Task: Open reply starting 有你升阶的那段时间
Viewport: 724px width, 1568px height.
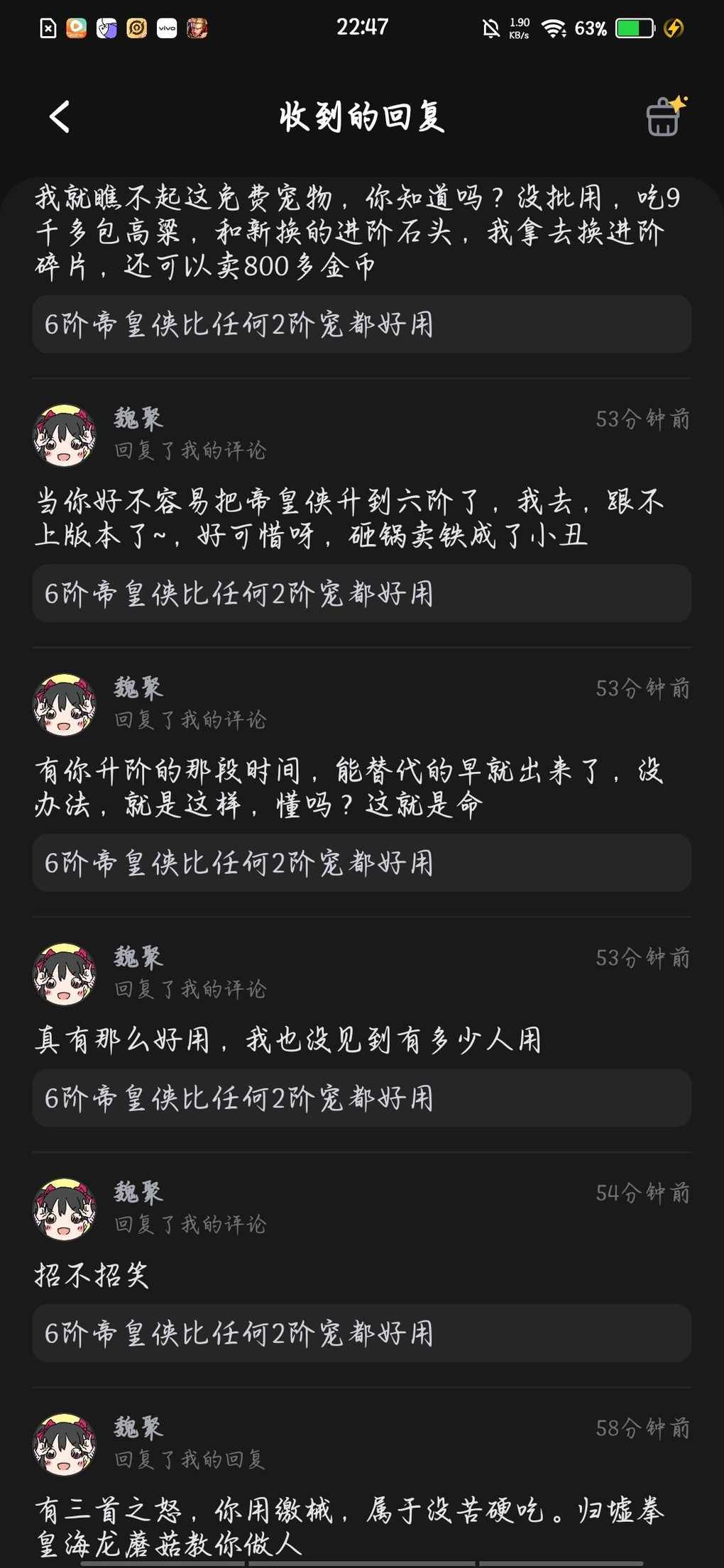Action: (348, 788)
